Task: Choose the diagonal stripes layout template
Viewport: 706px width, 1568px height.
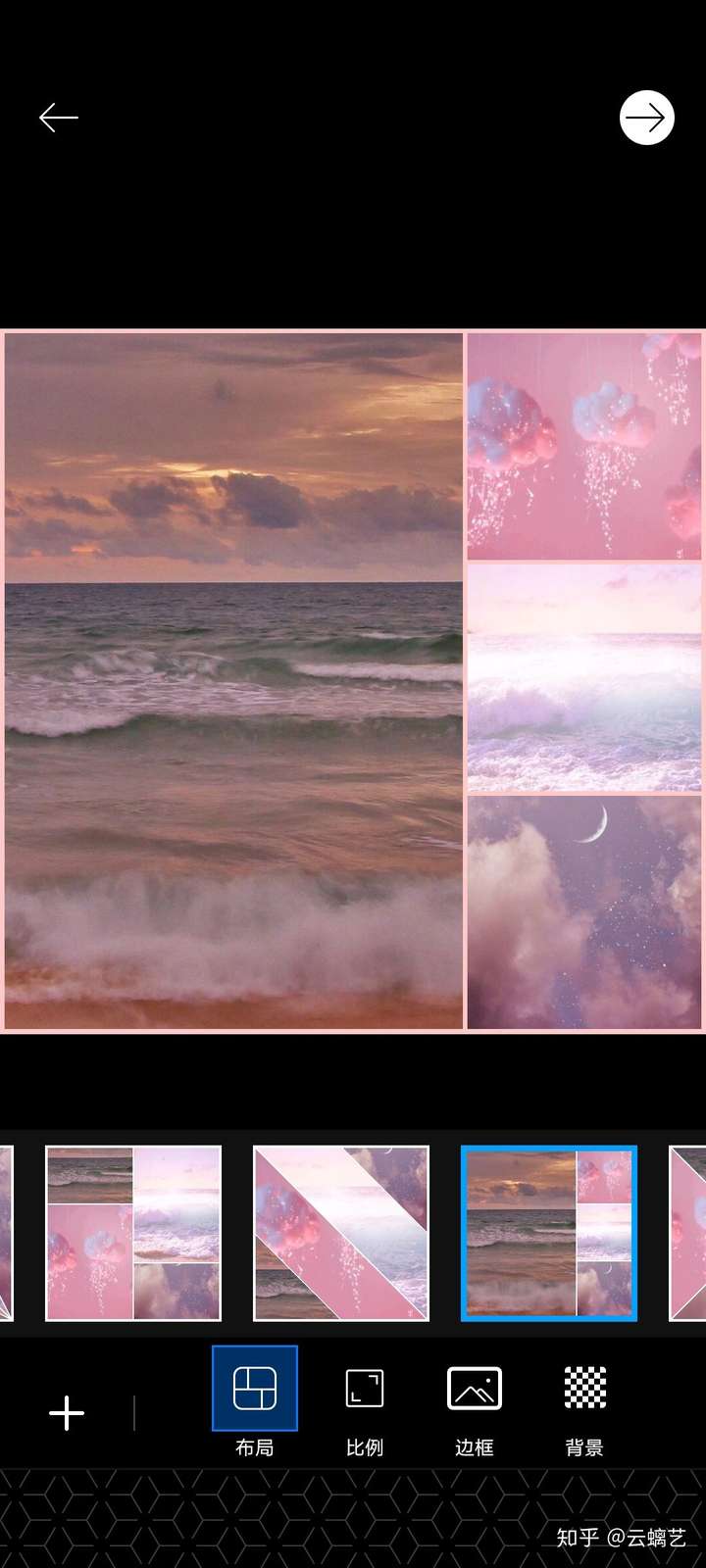Action: coord(341,1233)
